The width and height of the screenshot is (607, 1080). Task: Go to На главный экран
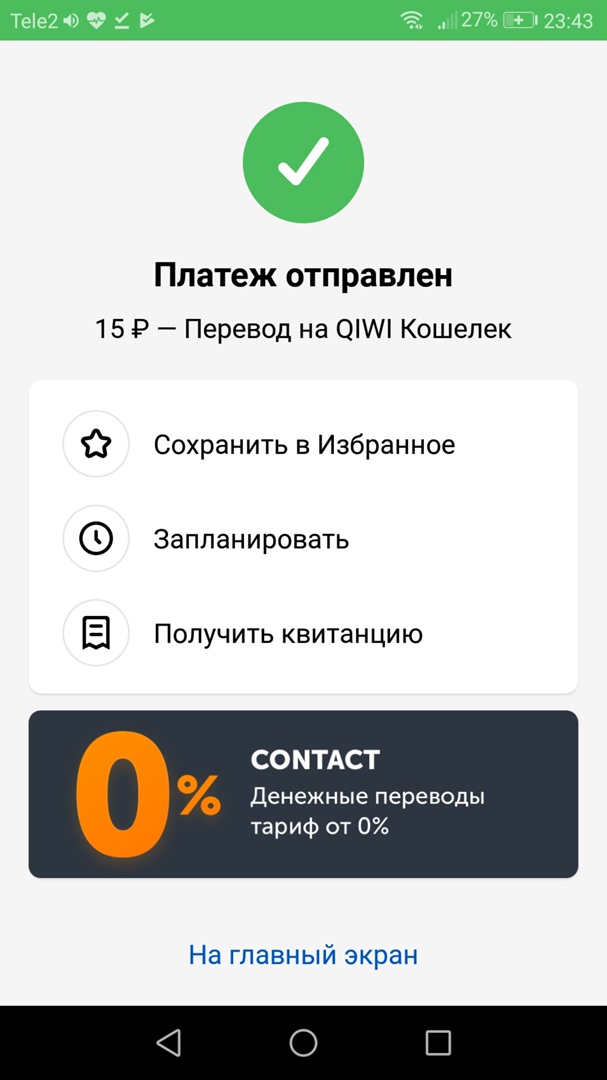point(303,955)
